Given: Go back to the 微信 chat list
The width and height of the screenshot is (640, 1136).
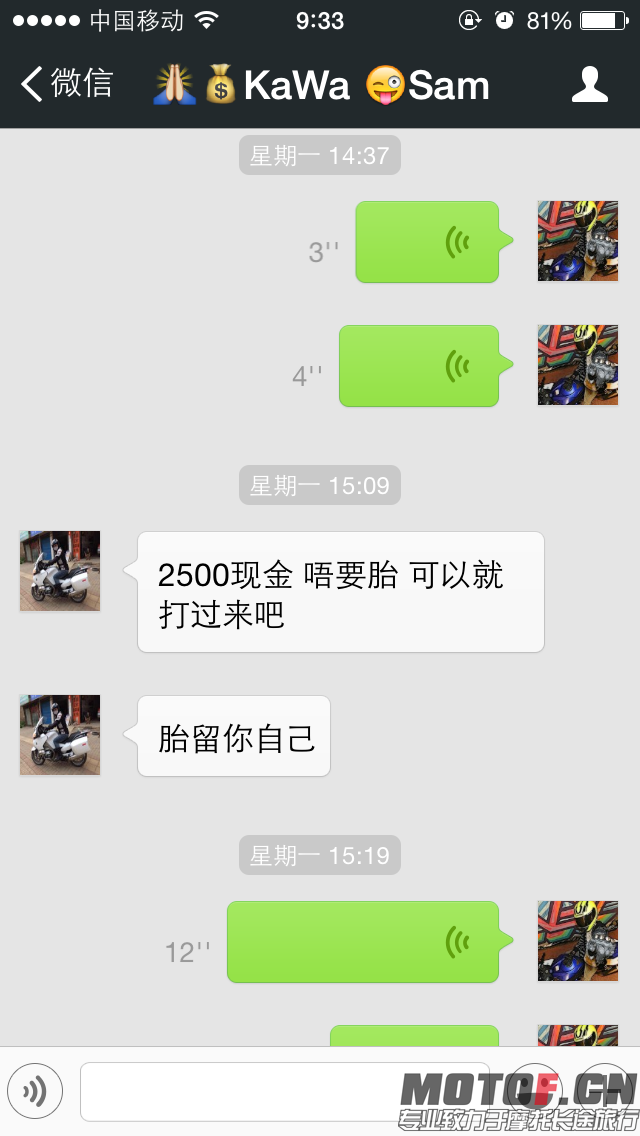Looking at the screenshot, I should pos(68,84).
